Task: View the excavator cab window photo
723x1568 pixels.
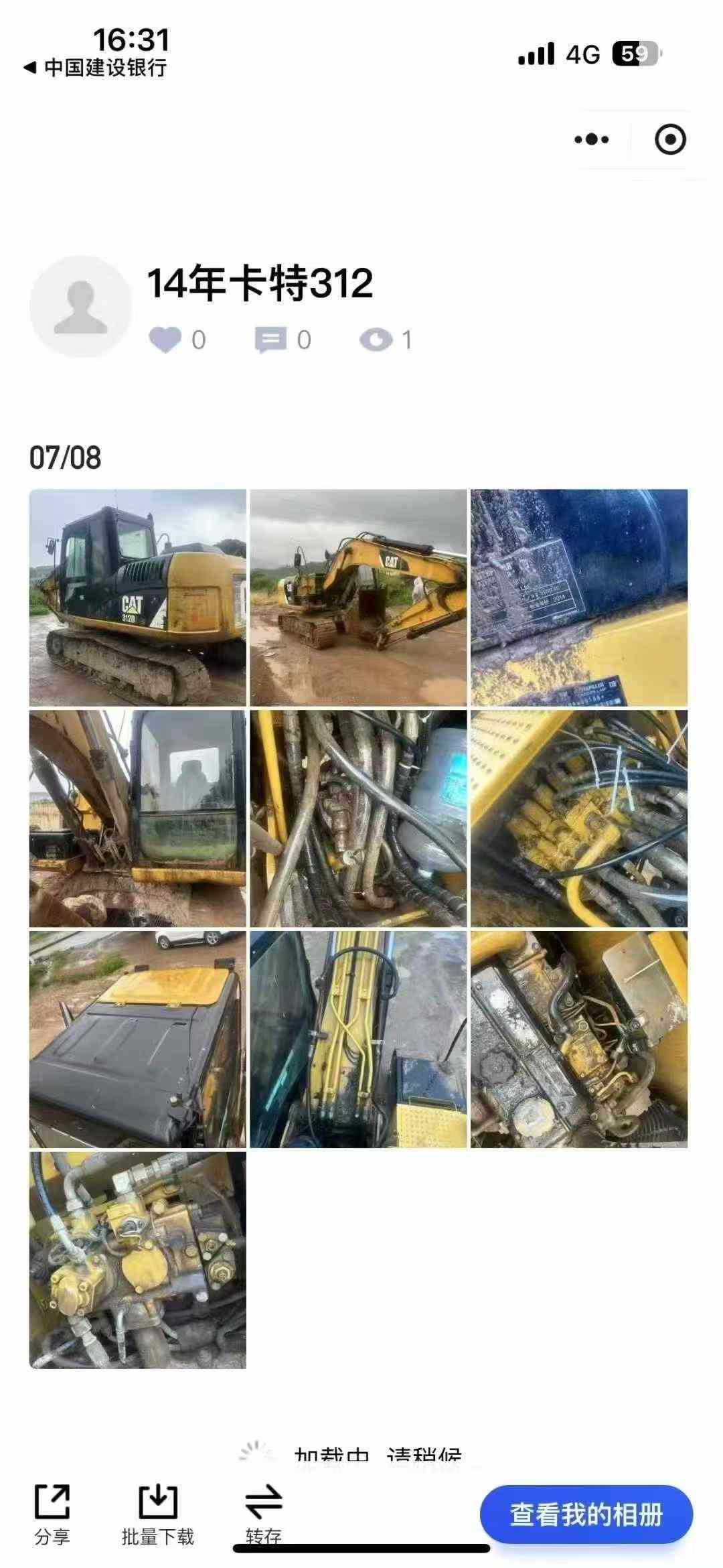Action: pos(137,818)
